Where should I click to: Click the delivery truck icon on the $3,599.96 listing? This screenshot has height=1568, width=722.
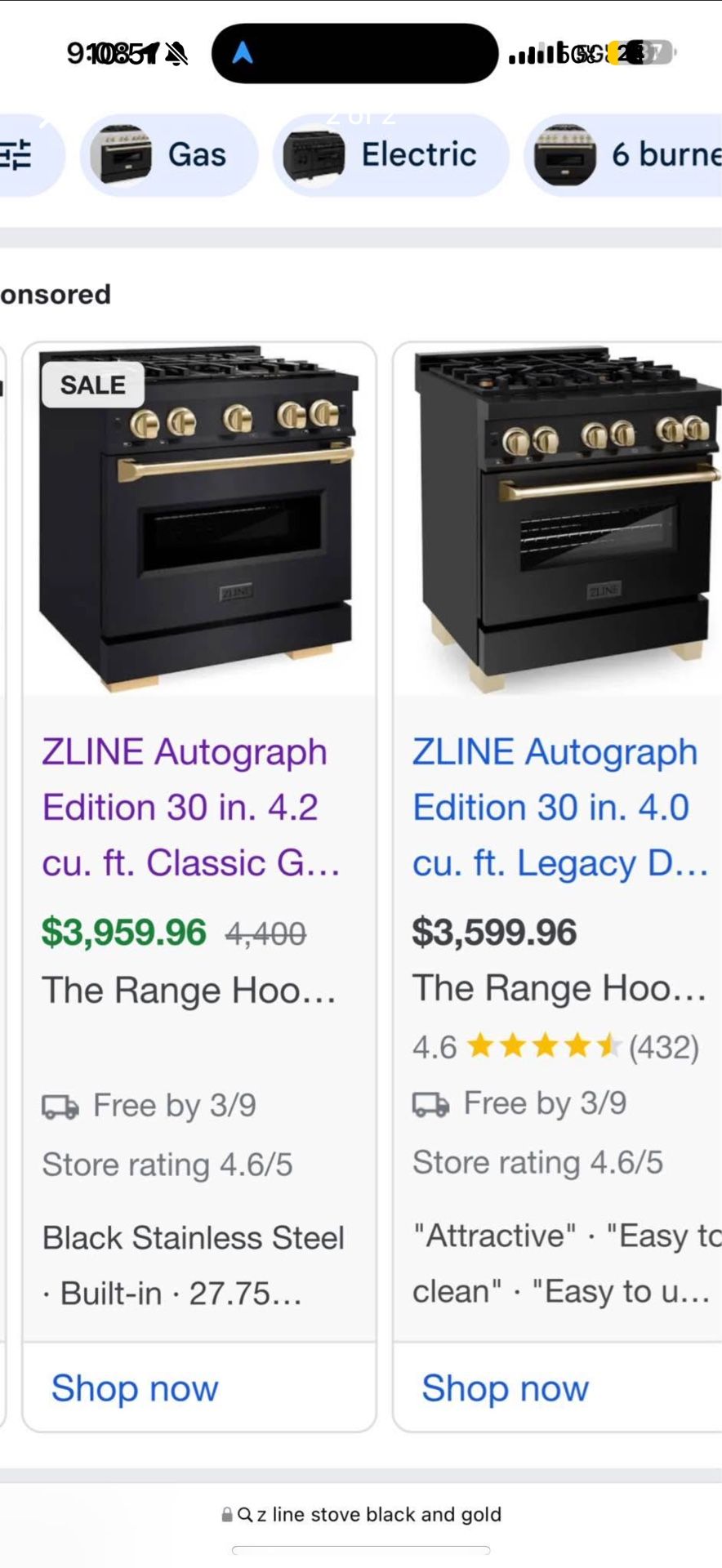coord(430,1102)
